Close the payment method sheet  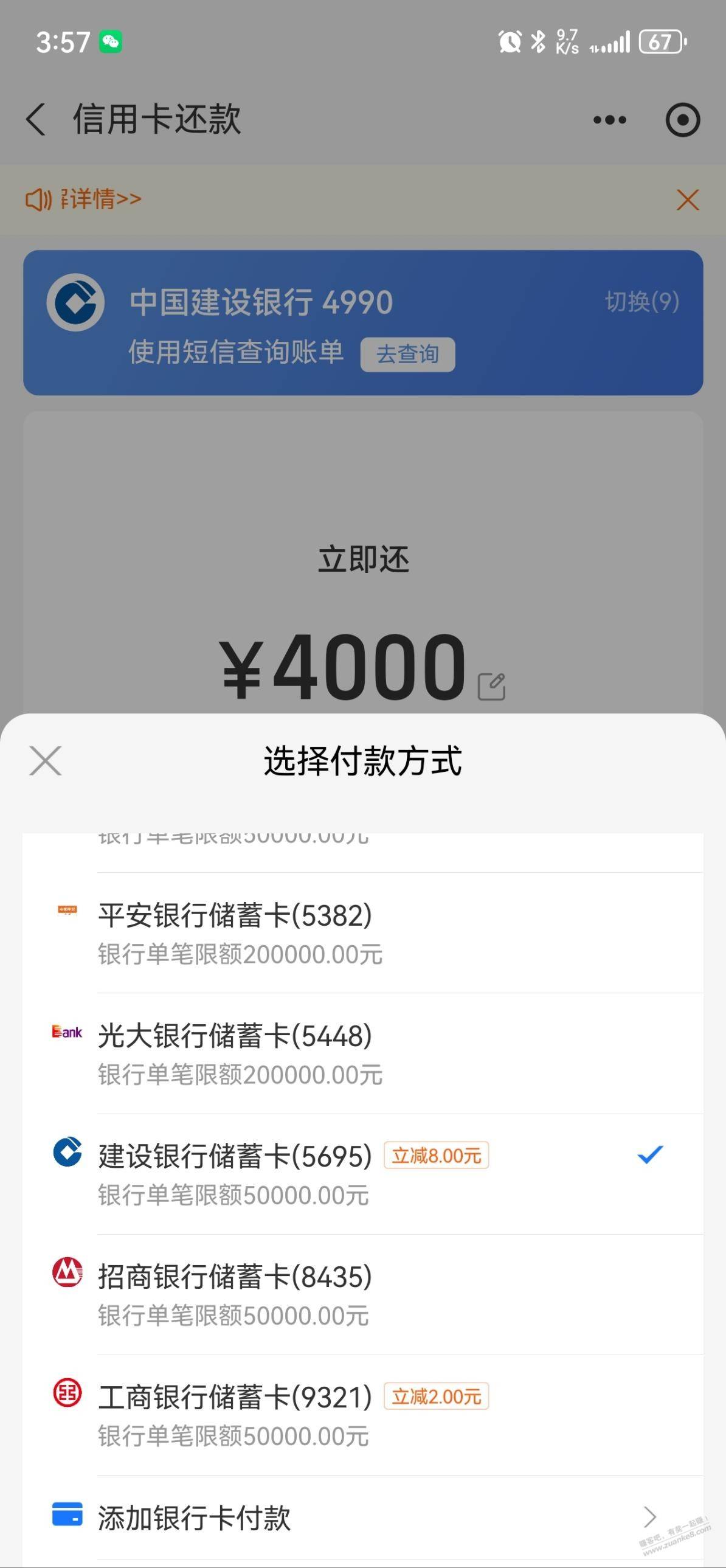(46, 761)
